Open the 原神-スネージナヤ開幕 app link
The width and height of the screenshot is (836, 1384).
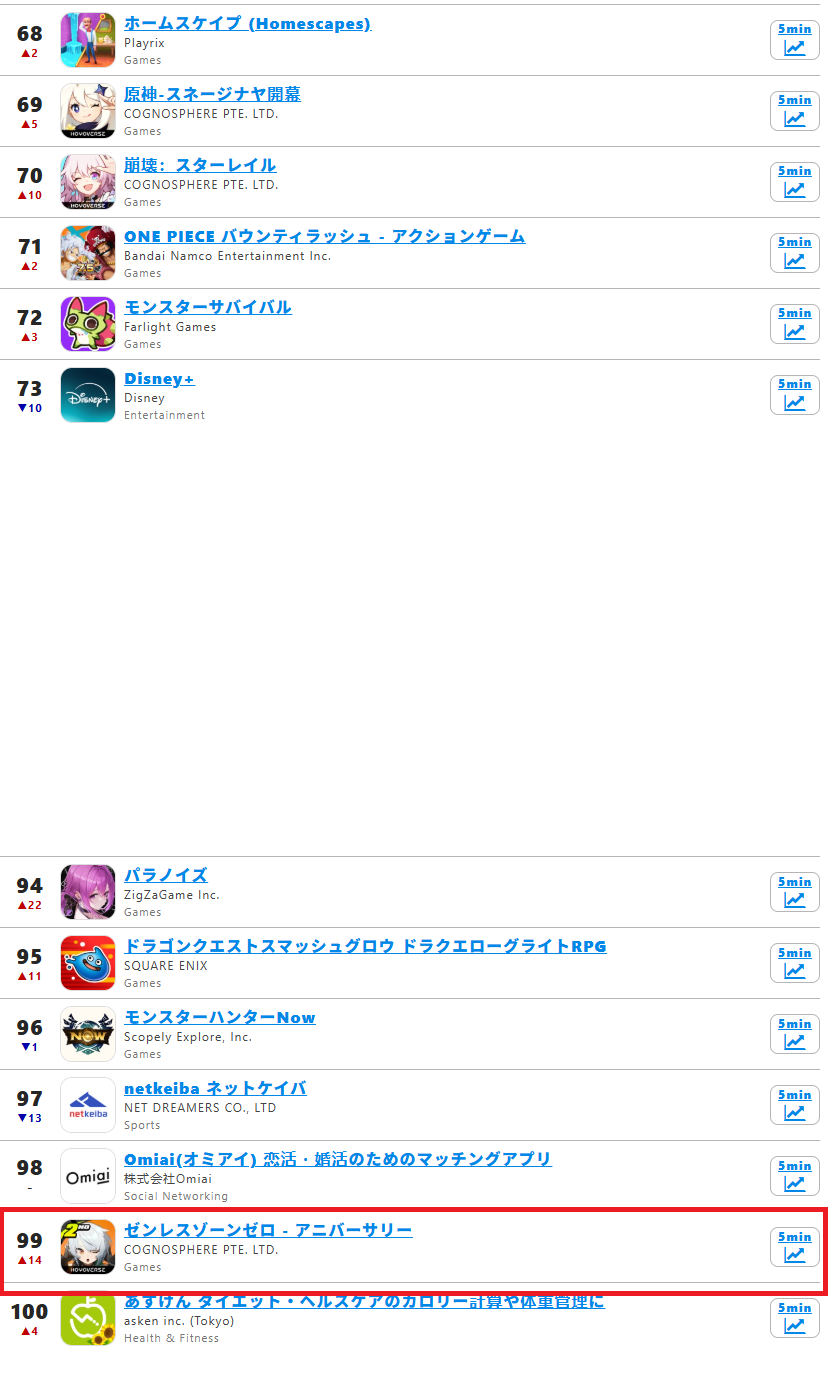coord(212,95)
